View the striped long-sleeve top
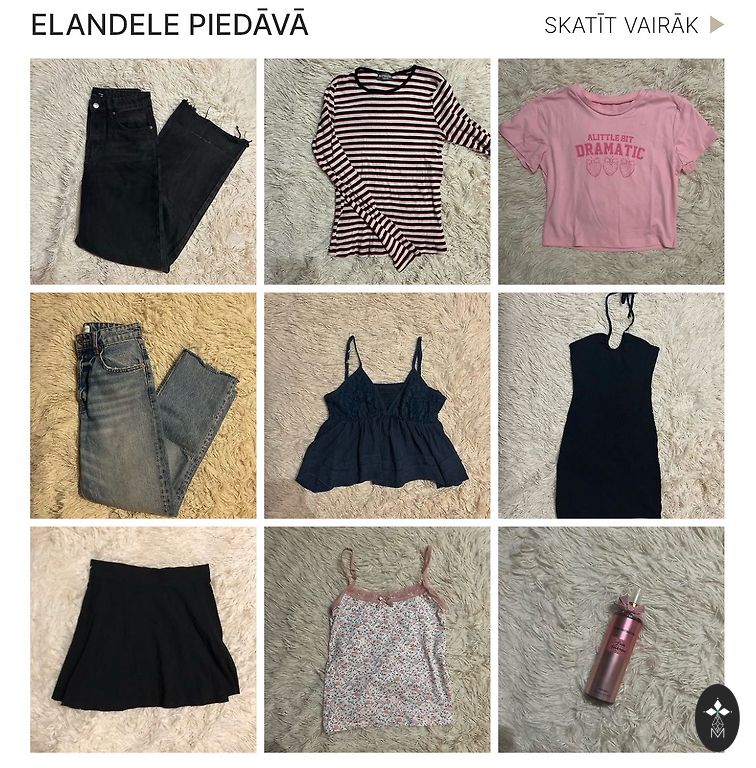Viewport: 756px width, 768px height. (x=377, y=171)
